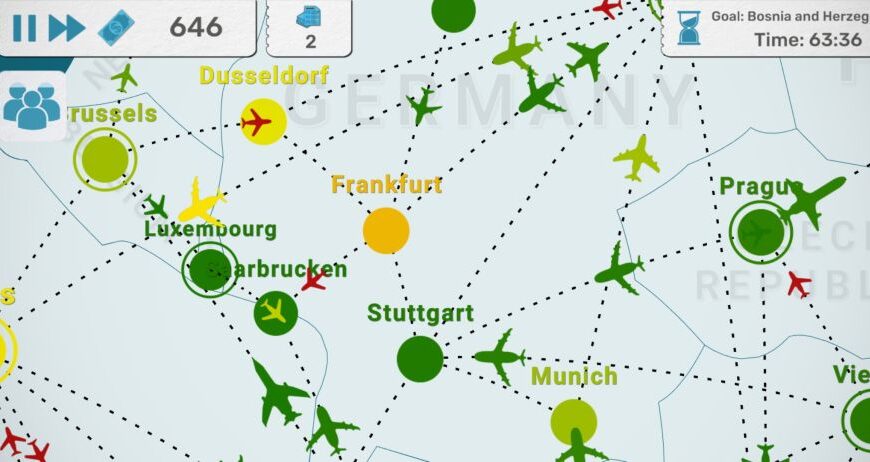Select the Saarbrucken airport

pos(275,313)
